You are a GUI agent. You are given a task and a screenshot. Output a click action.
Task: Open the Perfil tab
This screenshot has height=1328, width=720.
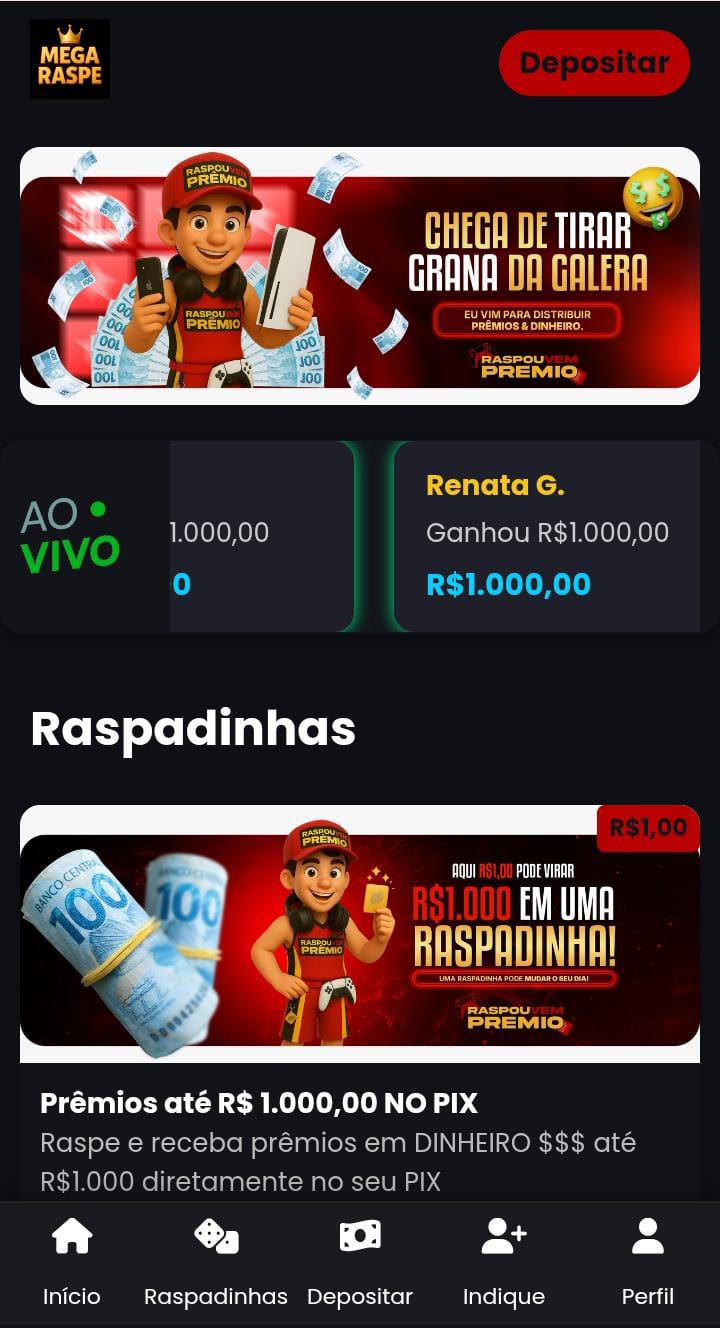[648, 1262]
